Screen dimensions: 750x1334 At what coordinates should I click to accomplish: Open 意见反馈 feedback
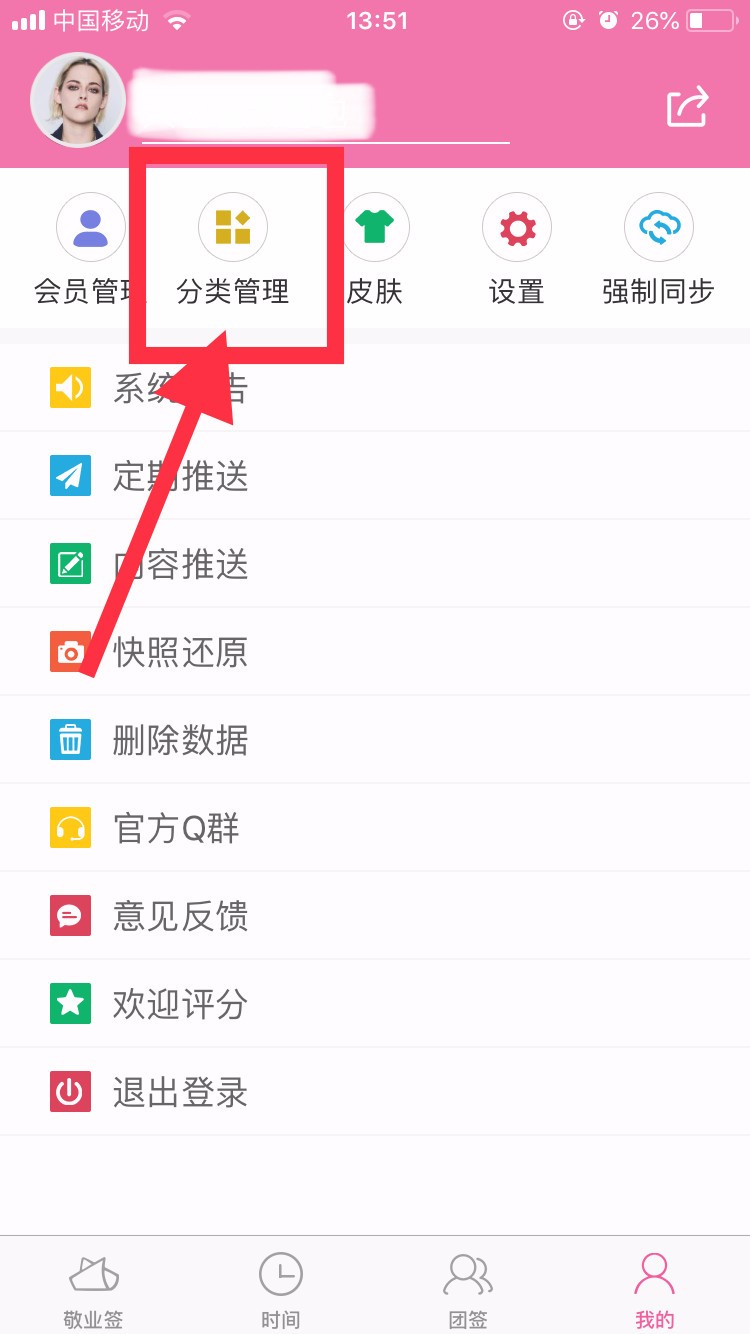tap(375, 916)
